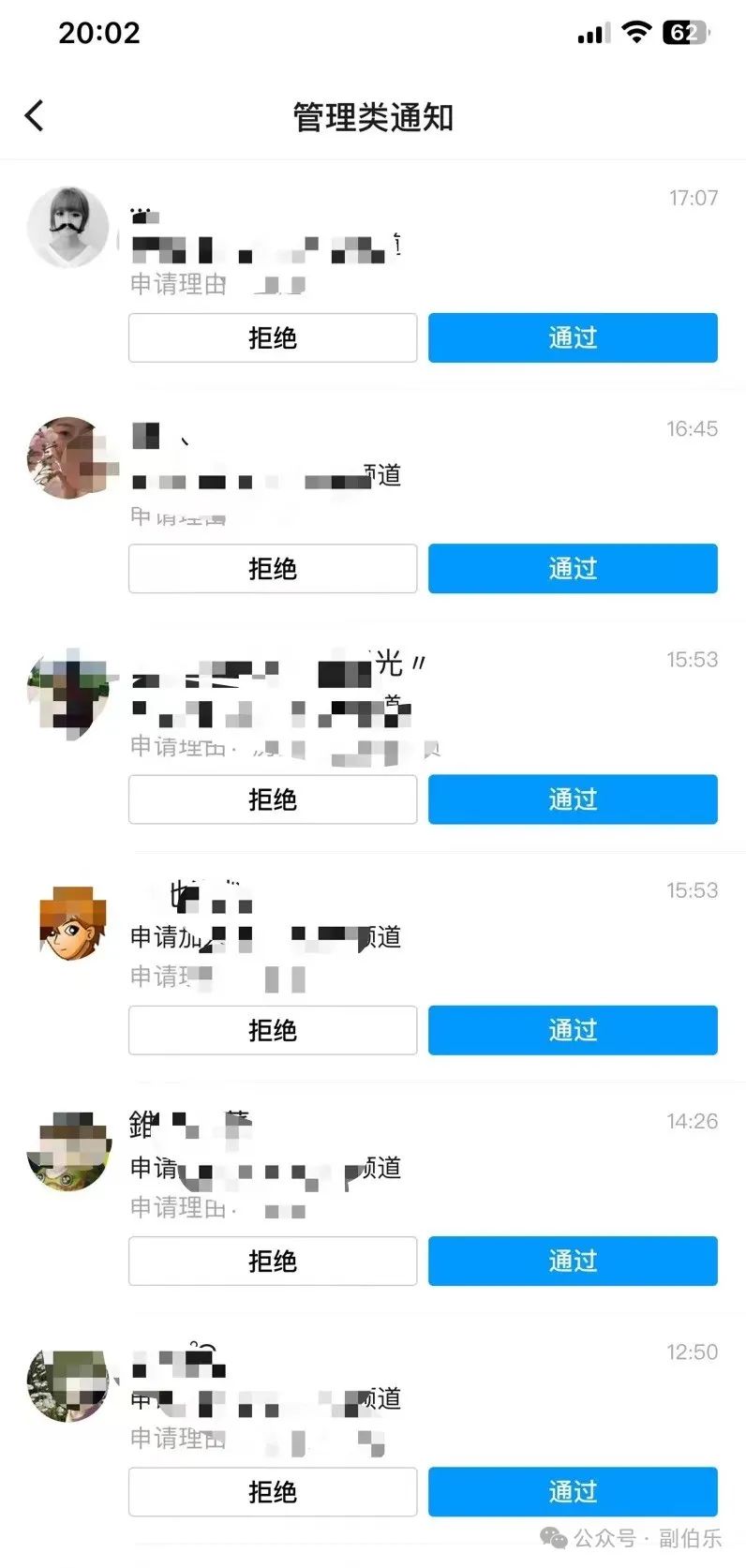Image resolution: width=746 pixels, height=1568 pixels.
Task: Approve the first 15:53 request
Action: point(572,799)
